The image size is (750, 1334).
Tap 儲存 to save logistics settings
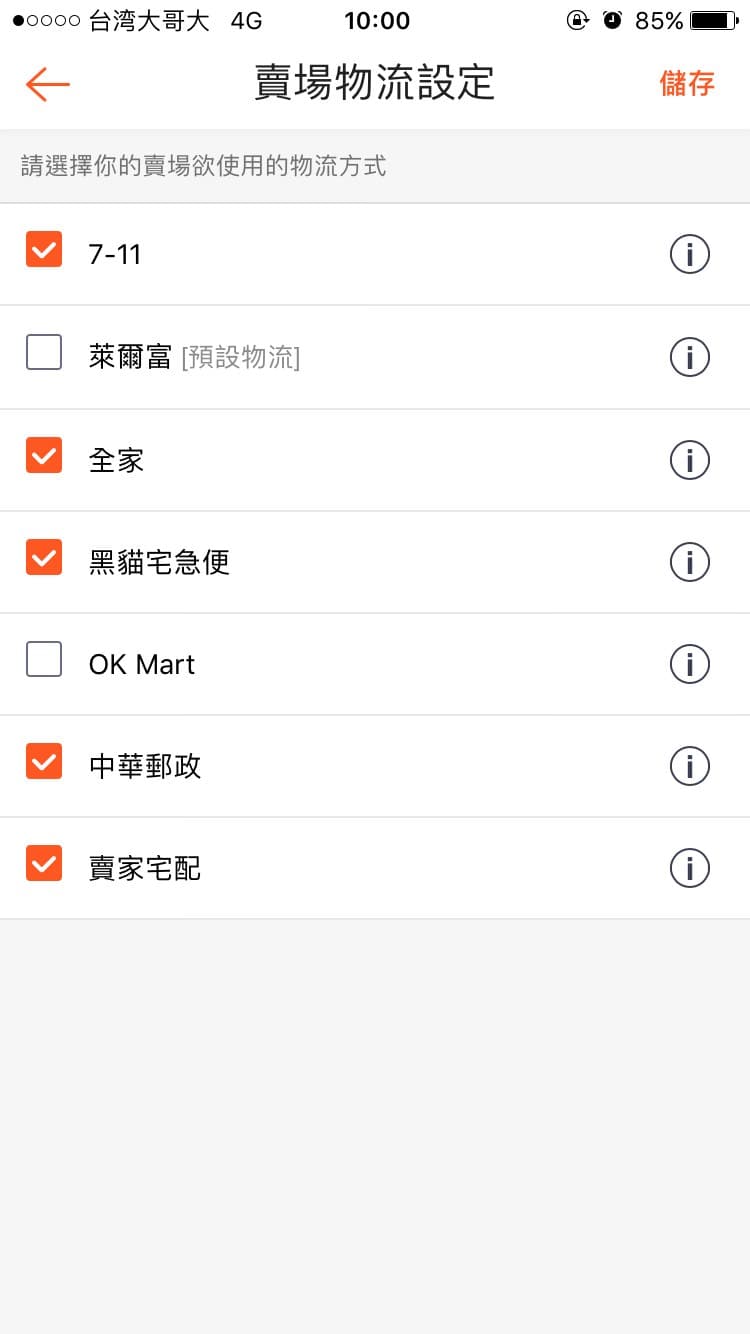[x=687, y=83]
